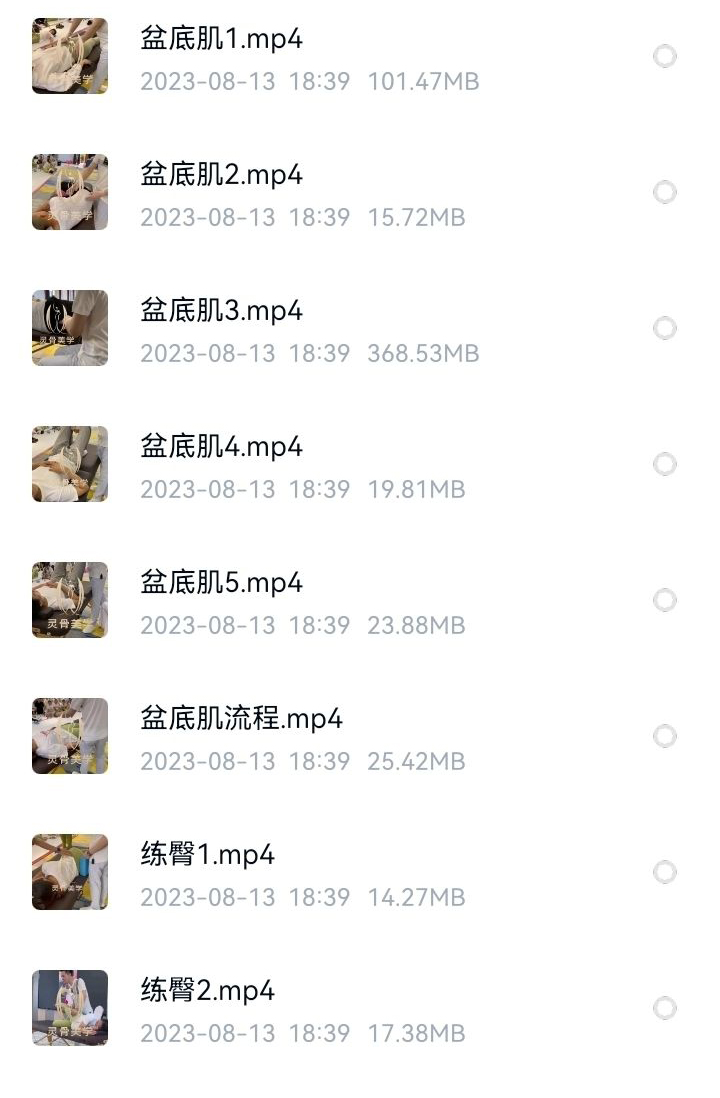Mark 练臀2.mp4 as selected
The height and width of the screenshot is (1098, 720).
(x=665, y=1008)
